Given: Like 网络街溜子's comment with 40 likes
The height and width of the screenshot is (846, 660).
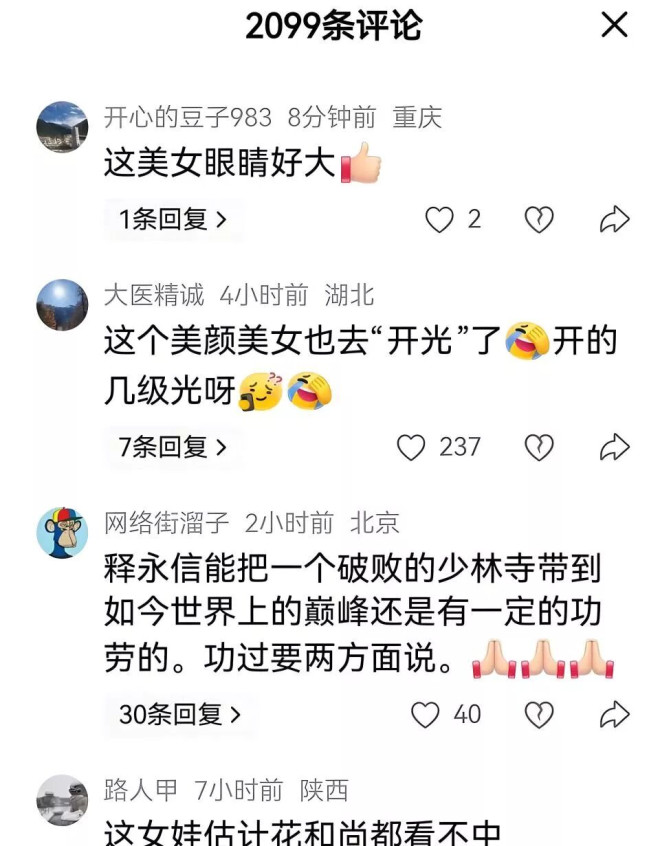Looking at the screenshot, I should 426,714.
